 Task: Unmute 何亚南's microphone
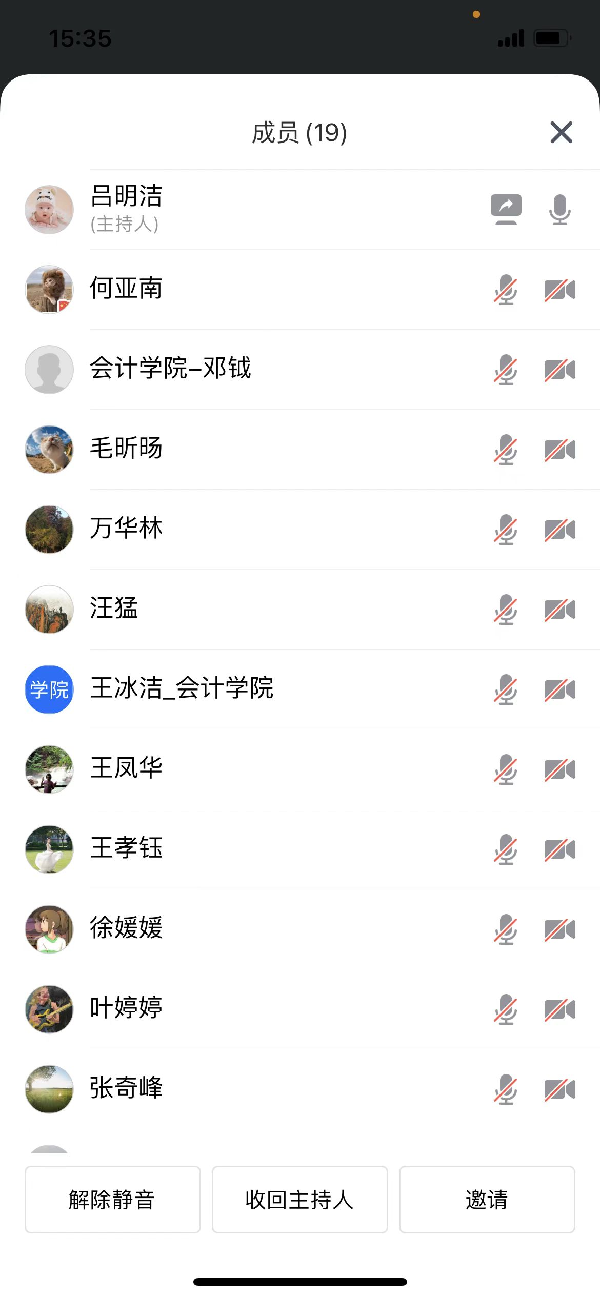[506, 289]
